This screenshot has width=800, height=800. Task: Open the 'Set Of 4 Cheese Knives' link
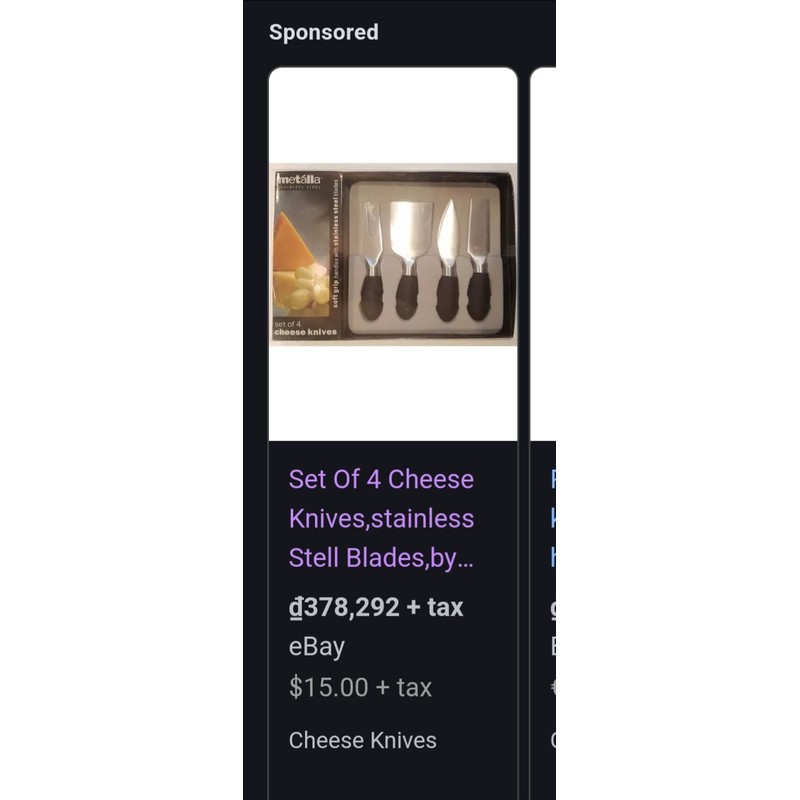pyautogui.click(x=381, y=518)
